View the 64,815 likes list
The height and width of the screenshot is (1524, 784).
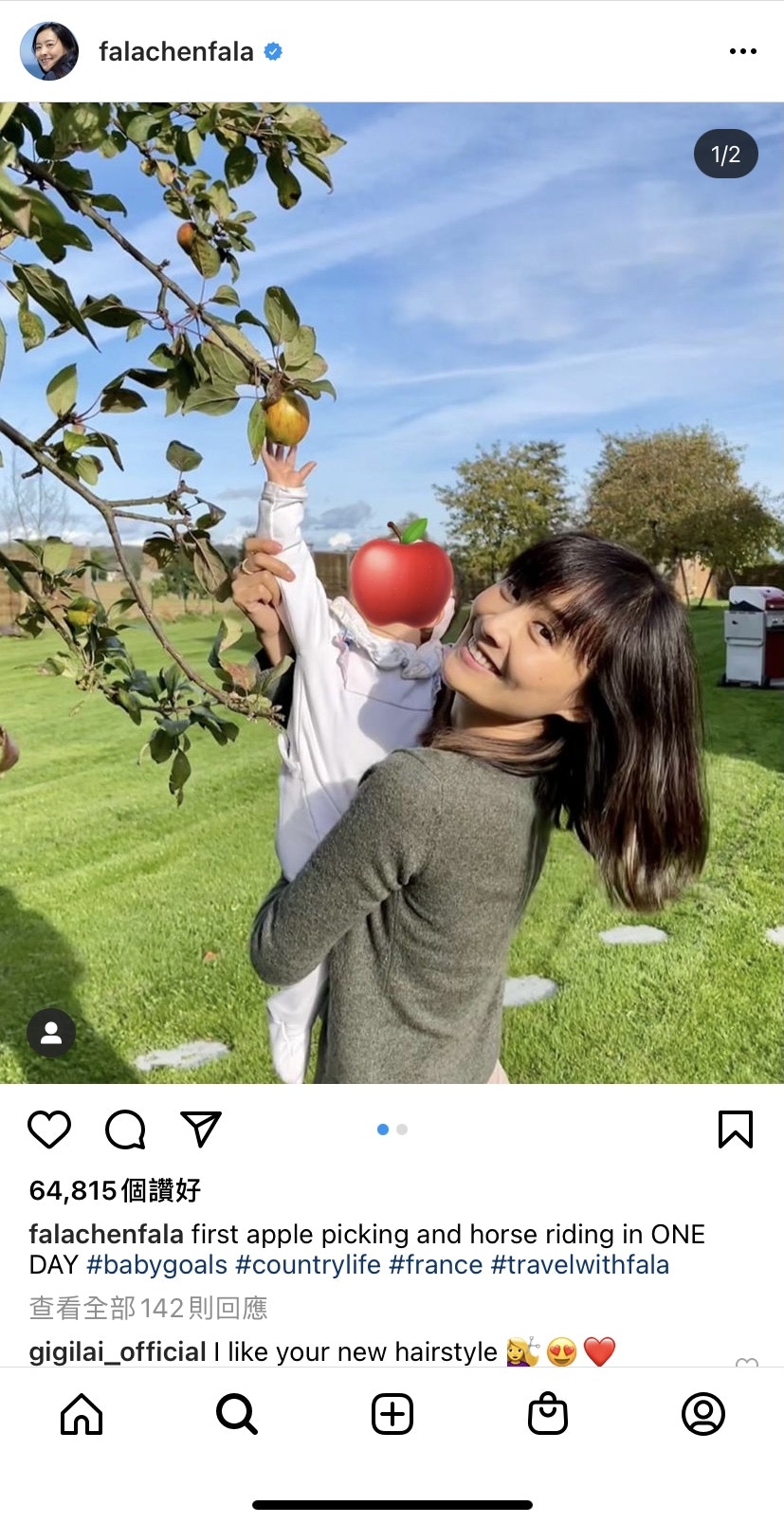[115, 1190]
